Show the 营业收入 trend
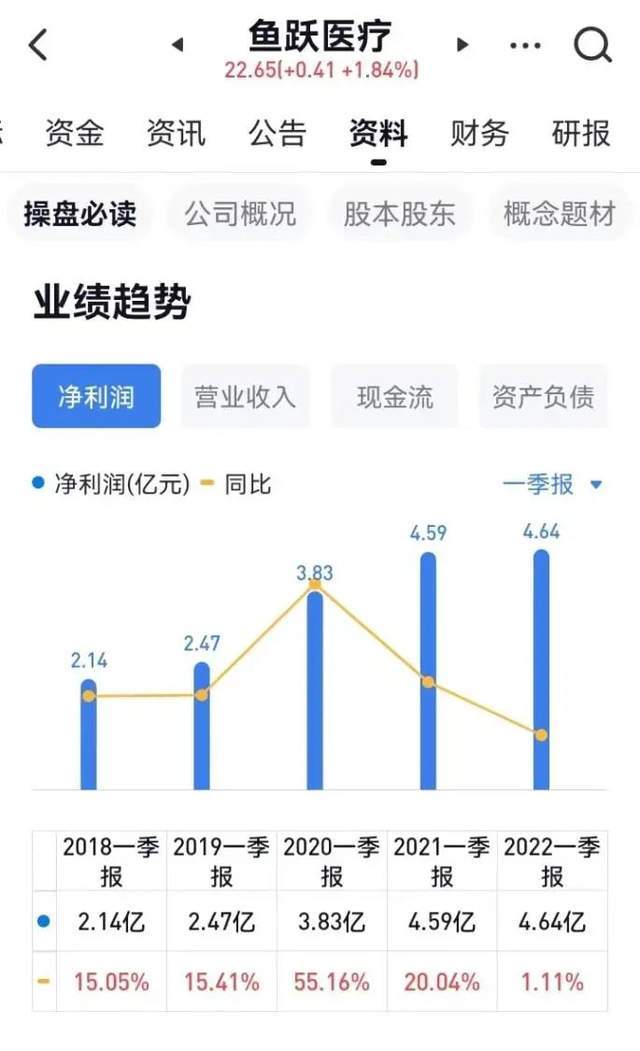Viewport: 640px width, 1051px height. coord(245,396)
